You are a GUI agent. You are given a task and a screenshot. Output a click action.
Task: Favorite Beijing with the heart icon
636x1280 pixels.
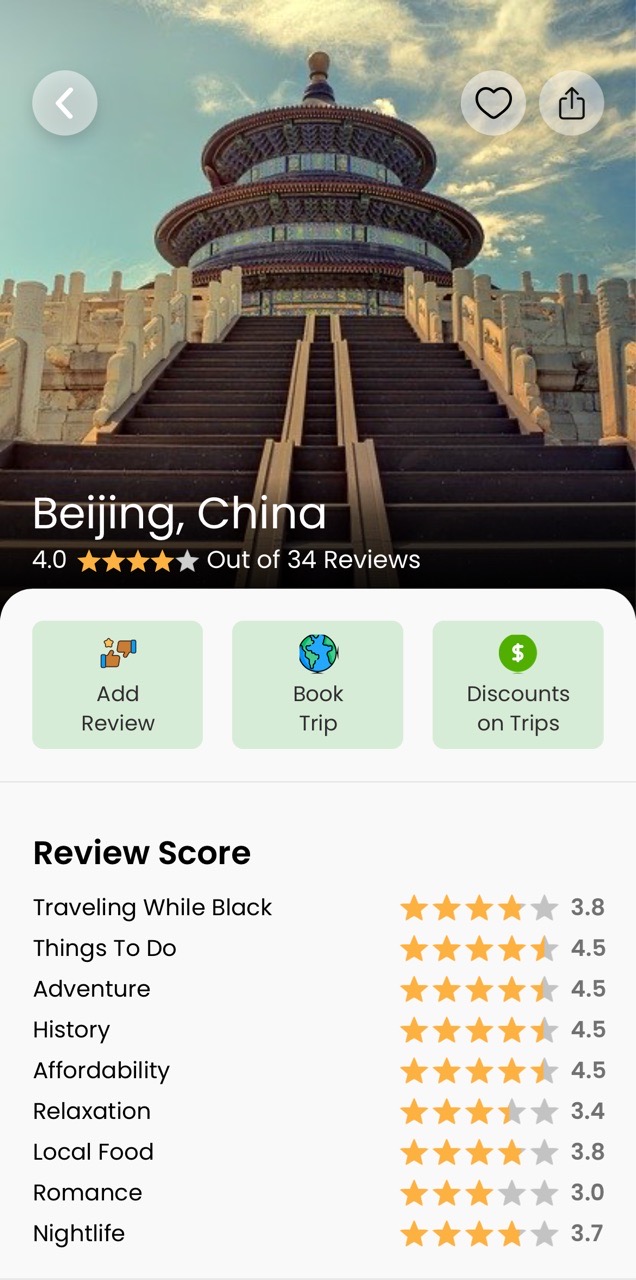(x=493, y=103)
